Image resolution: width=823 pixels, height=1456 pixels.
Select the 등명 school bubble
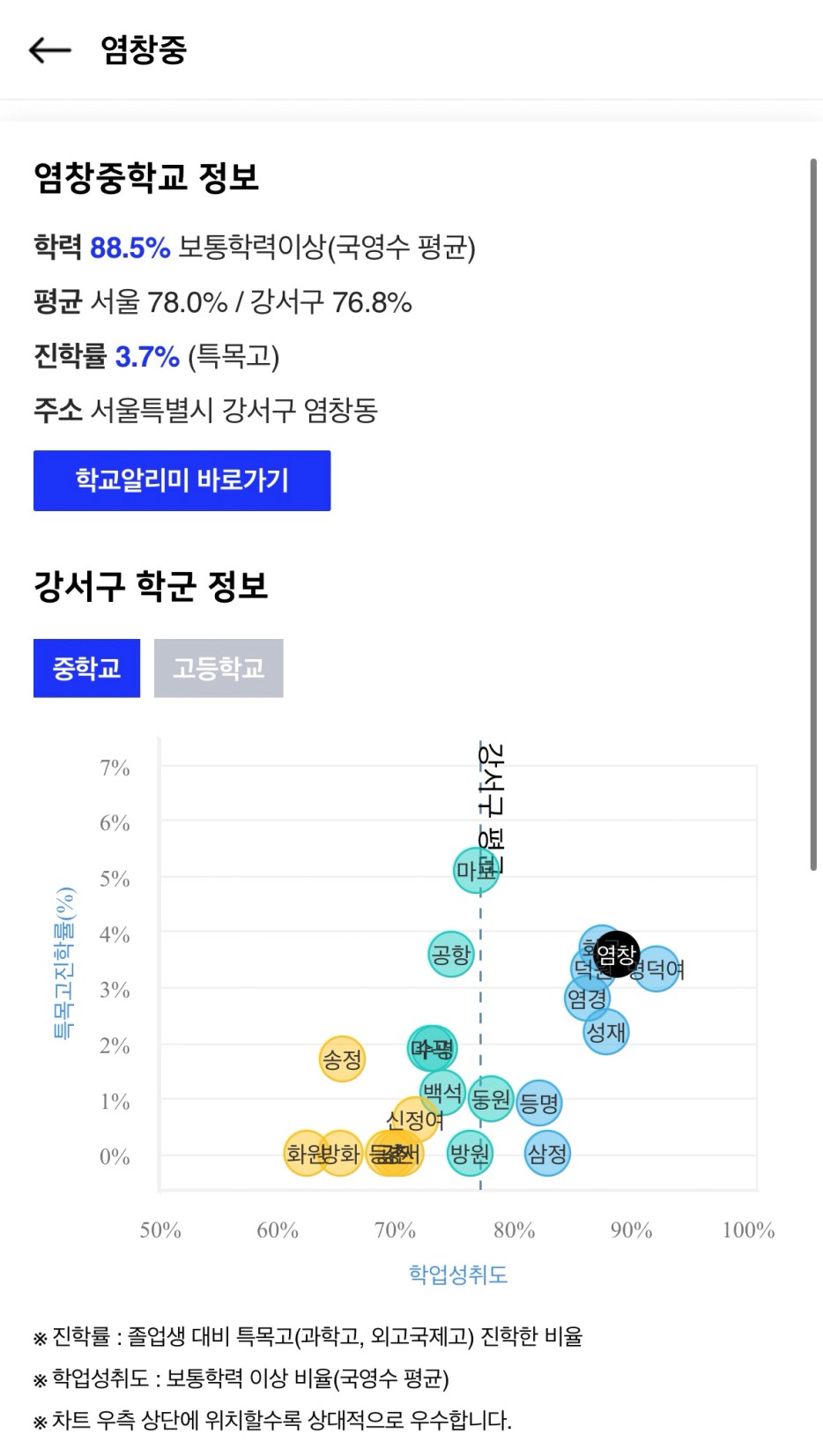point(538,1103)
